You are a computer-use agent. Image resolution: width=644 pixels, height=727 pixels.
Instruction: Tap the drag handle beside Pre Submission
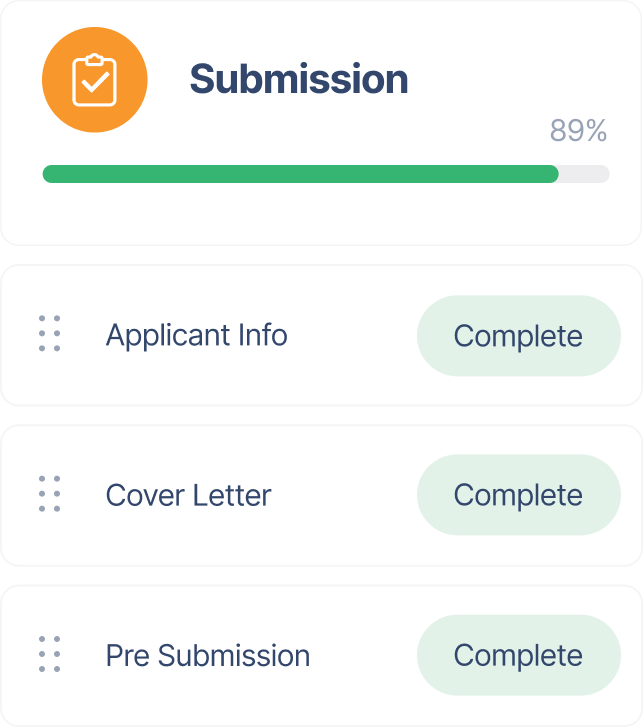click(49, 654)
